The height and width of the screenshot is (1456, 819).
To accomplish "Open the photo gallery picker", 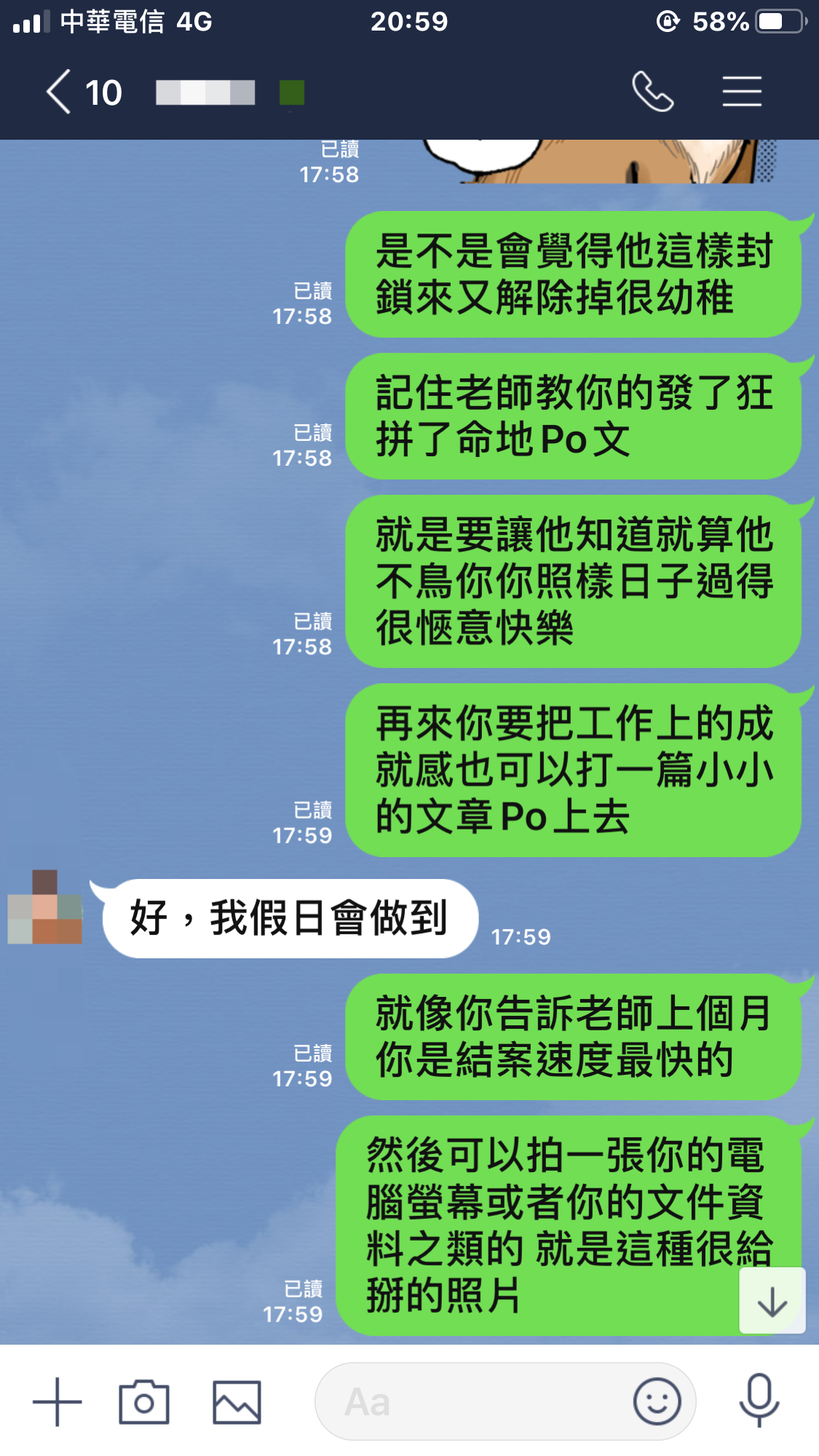I will coord(237,1401).
